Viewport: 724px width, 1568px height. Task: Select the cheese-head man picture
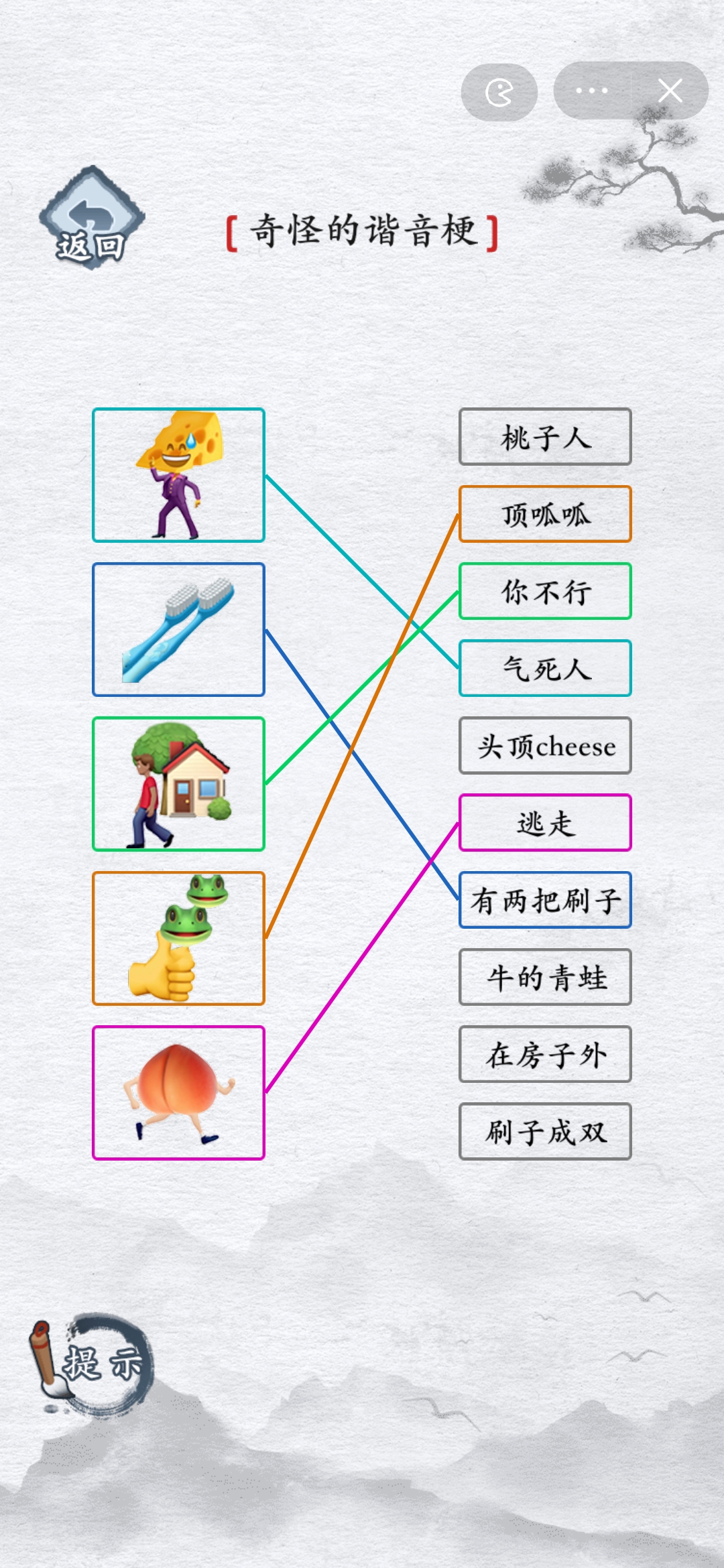click(178, 475)
